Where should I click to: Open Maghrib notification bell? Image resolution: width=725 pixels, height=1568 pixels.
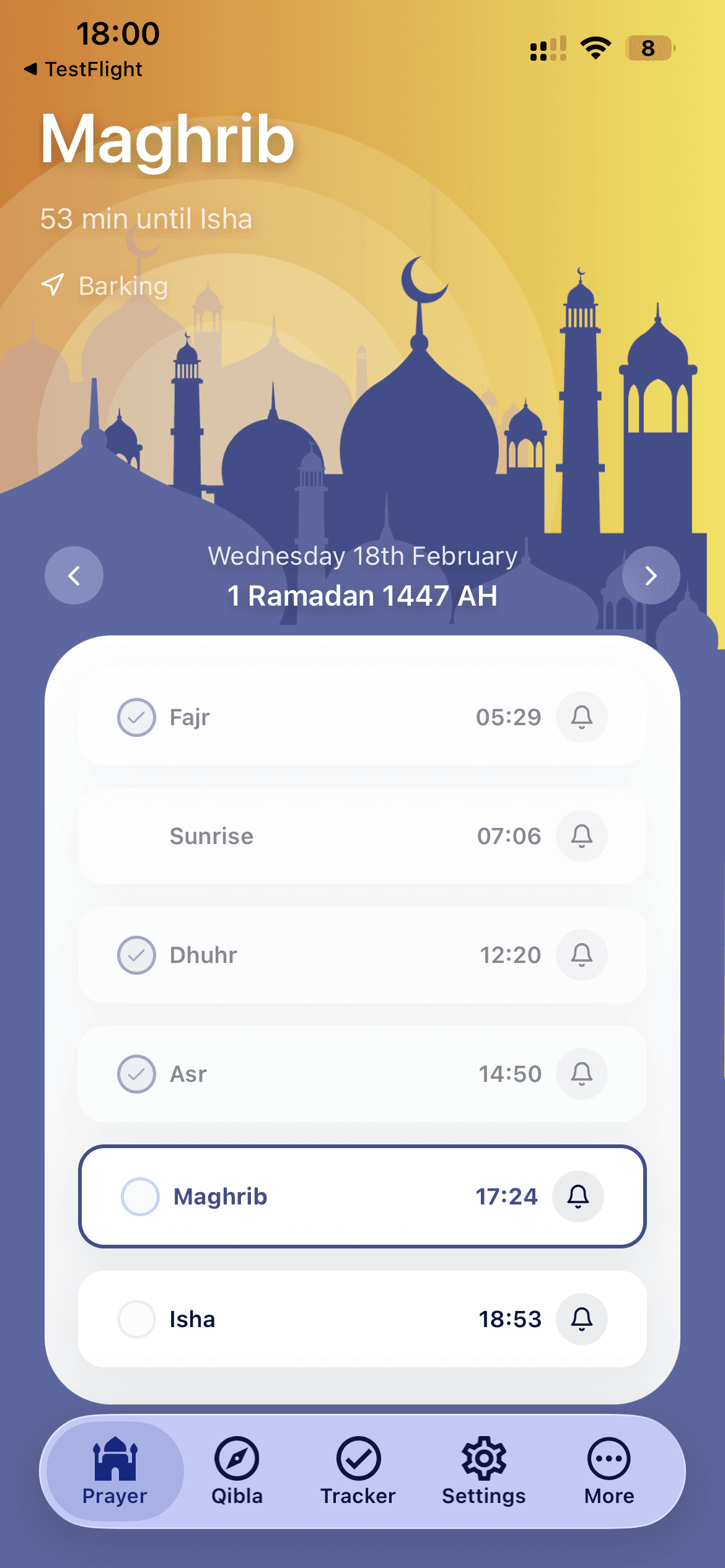[578, 1196]
